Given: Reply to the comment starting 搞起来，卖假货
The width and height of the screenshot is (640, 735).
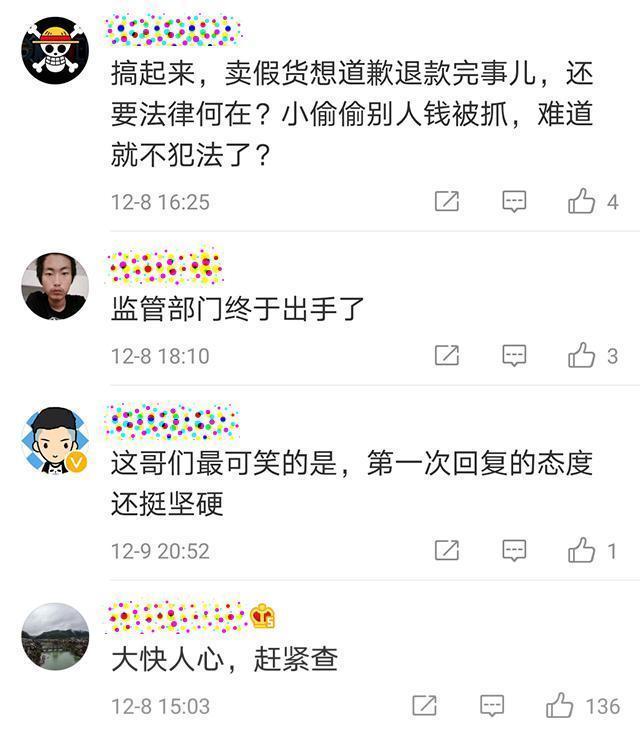Looking at the screenshot, I should tap(514, 202).
